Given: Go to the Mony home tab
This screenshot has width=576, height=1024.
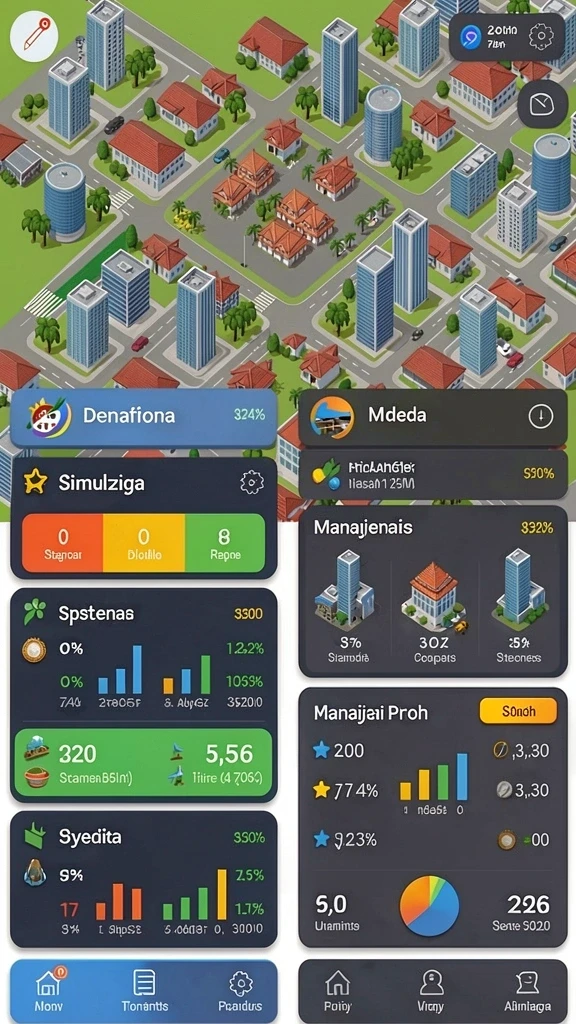Looking at the screenshot, I should coord(49,989).
